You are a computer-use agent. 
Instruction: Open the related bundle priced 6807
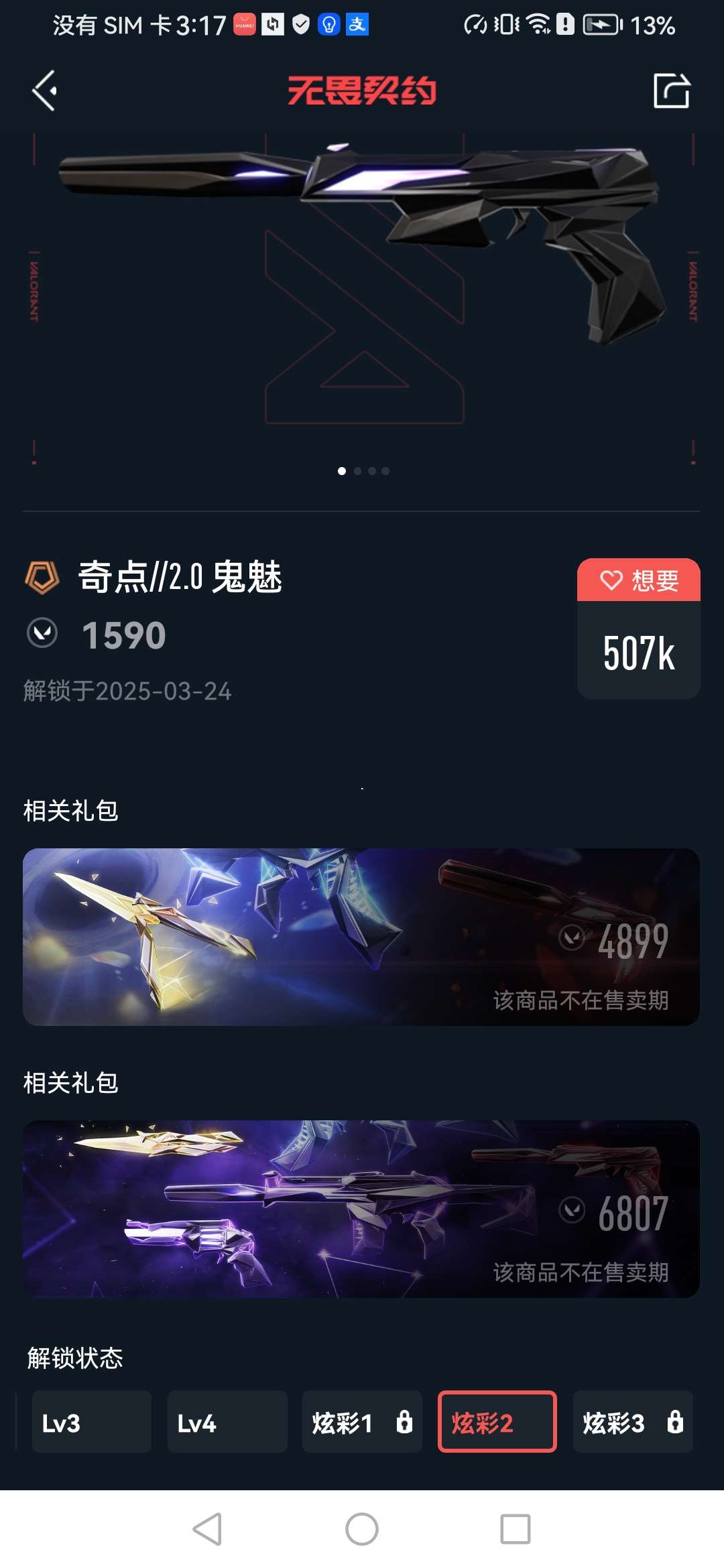(x=361, y=1208)
